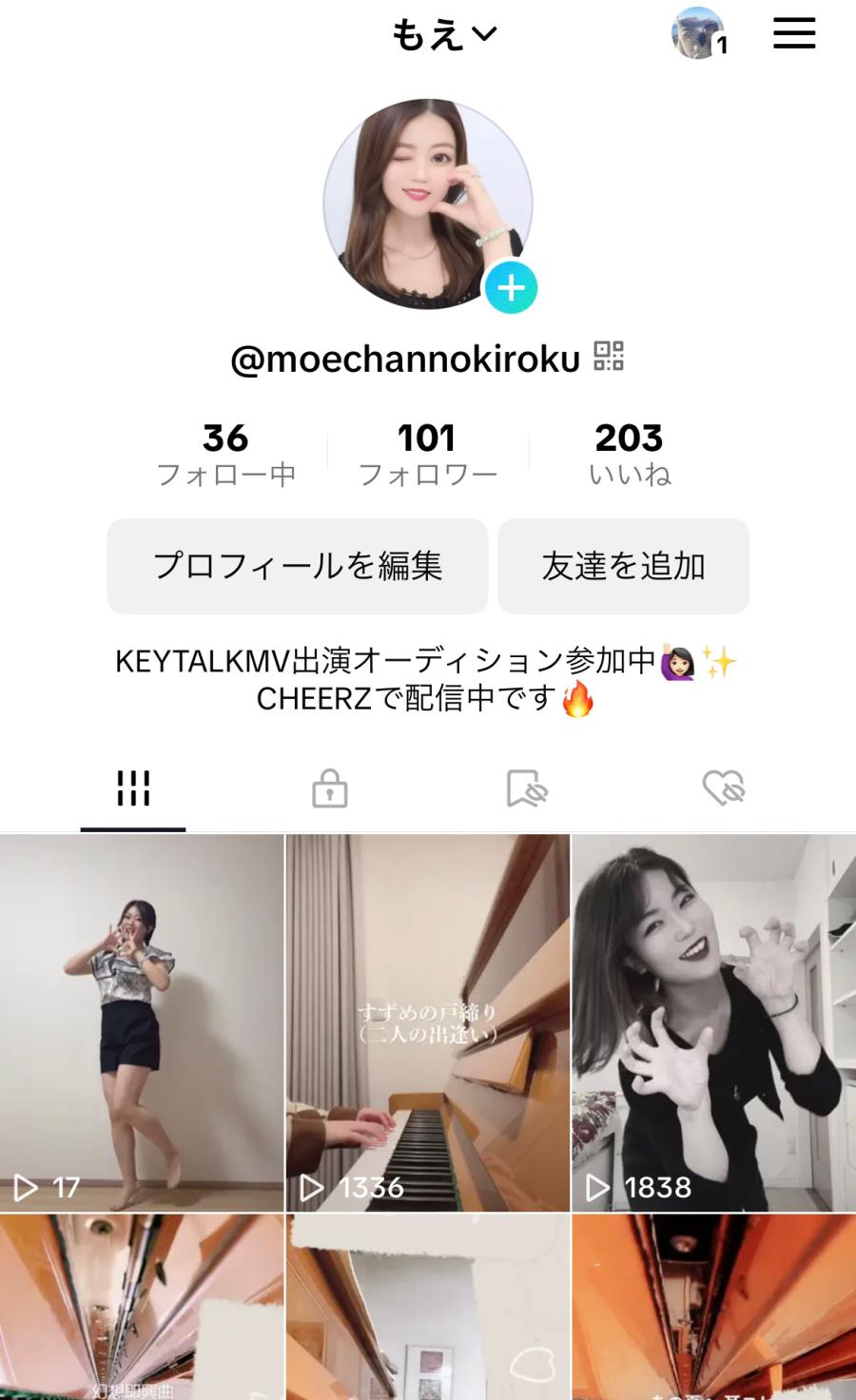Switch to the saved bookmarks tab
This screenshot has width=856, height=1400.
point(526,788)
